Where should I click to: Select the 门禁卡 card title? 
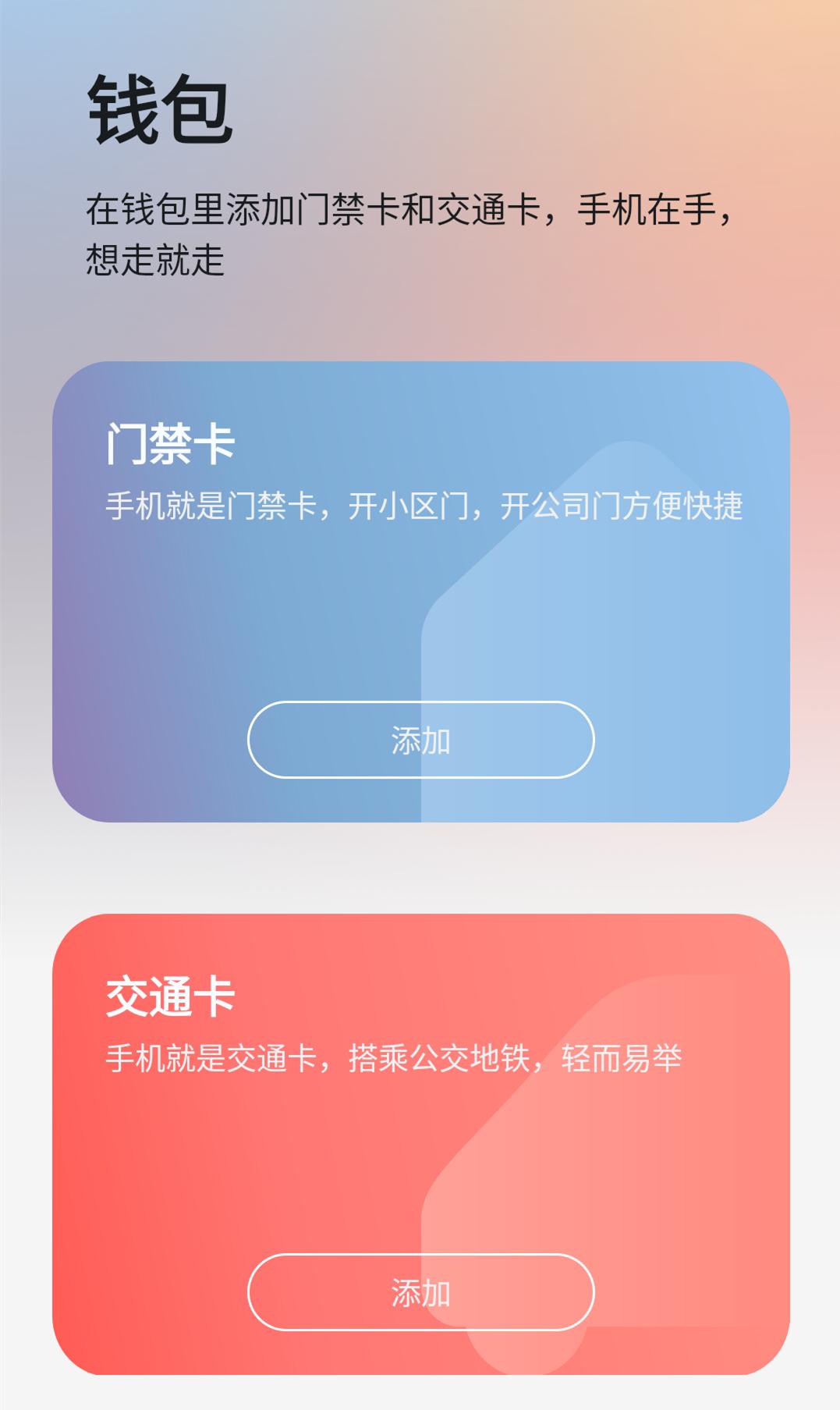tap(168, 442)
